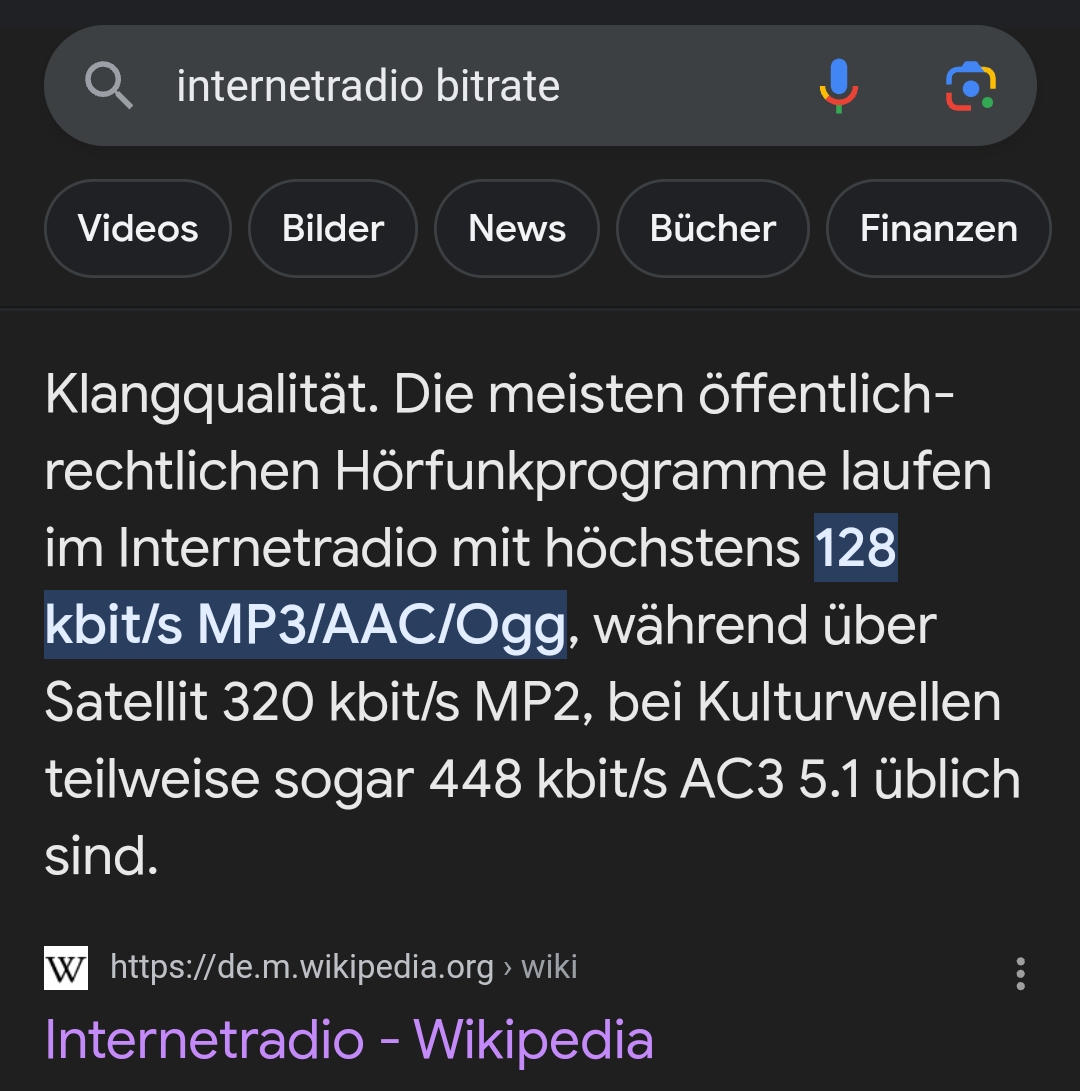Screen dimensions: 1080x1091
Task: Filter results by Videos
Action: 138,229
